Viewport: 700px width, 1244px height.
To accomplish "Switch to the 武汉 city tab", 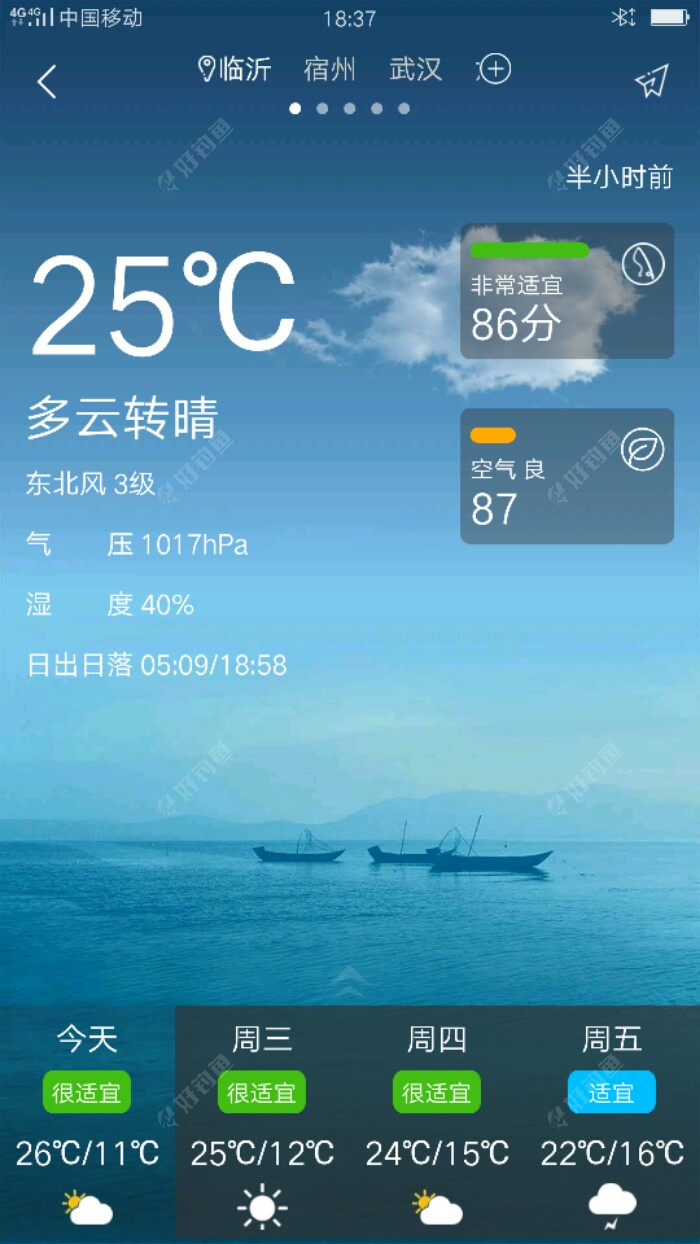I will (415, 69).
